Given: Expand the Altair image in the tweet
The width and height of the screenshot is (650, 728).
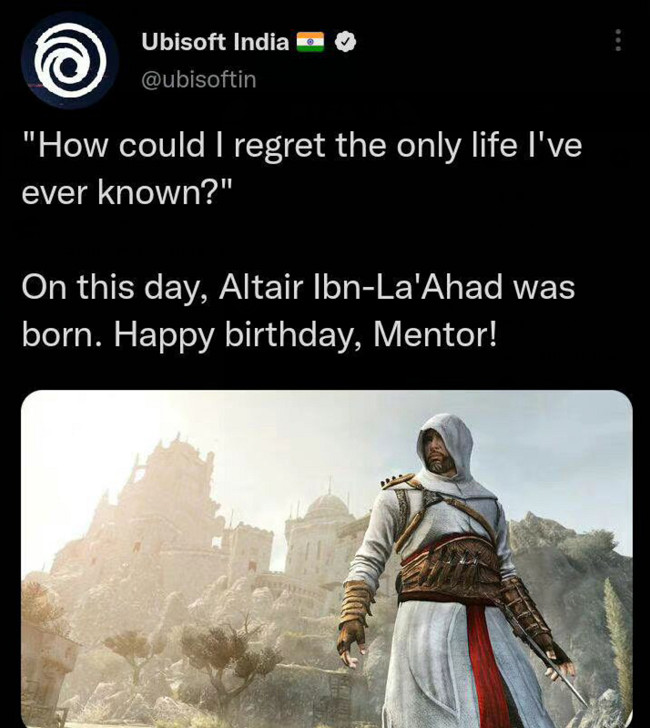Looking at the screenshot, I should pyautogui.click(x=326, y=558).
